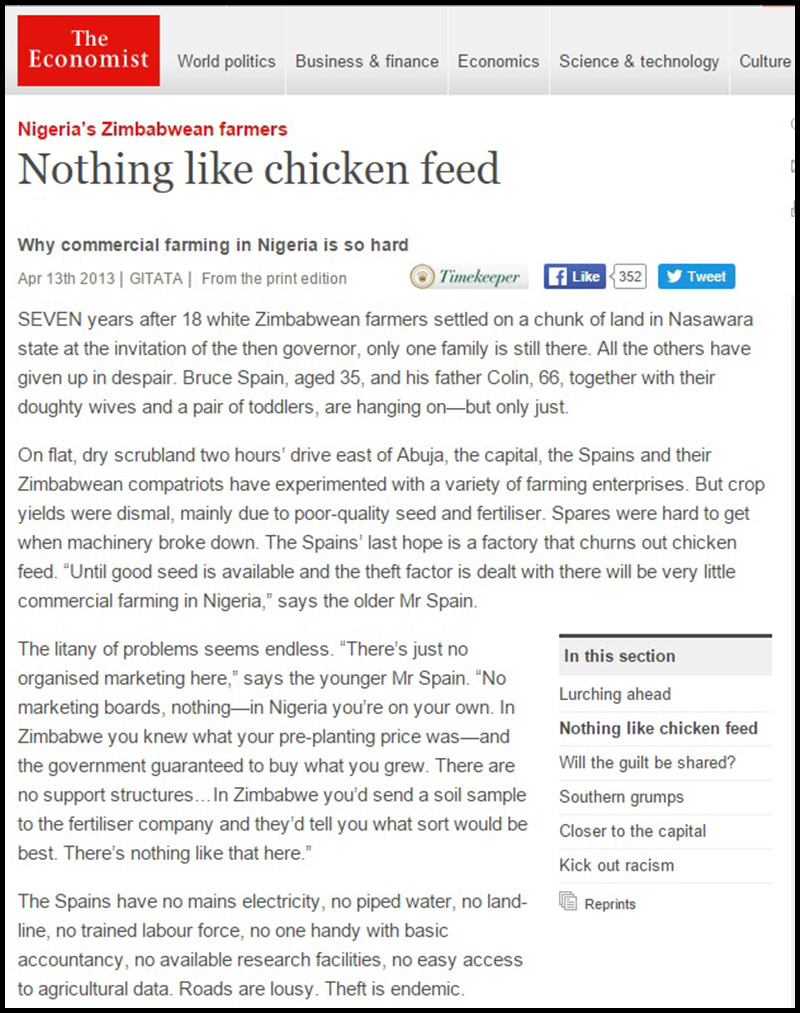Click 'From the print edition' link

click(x=270, y=279)
